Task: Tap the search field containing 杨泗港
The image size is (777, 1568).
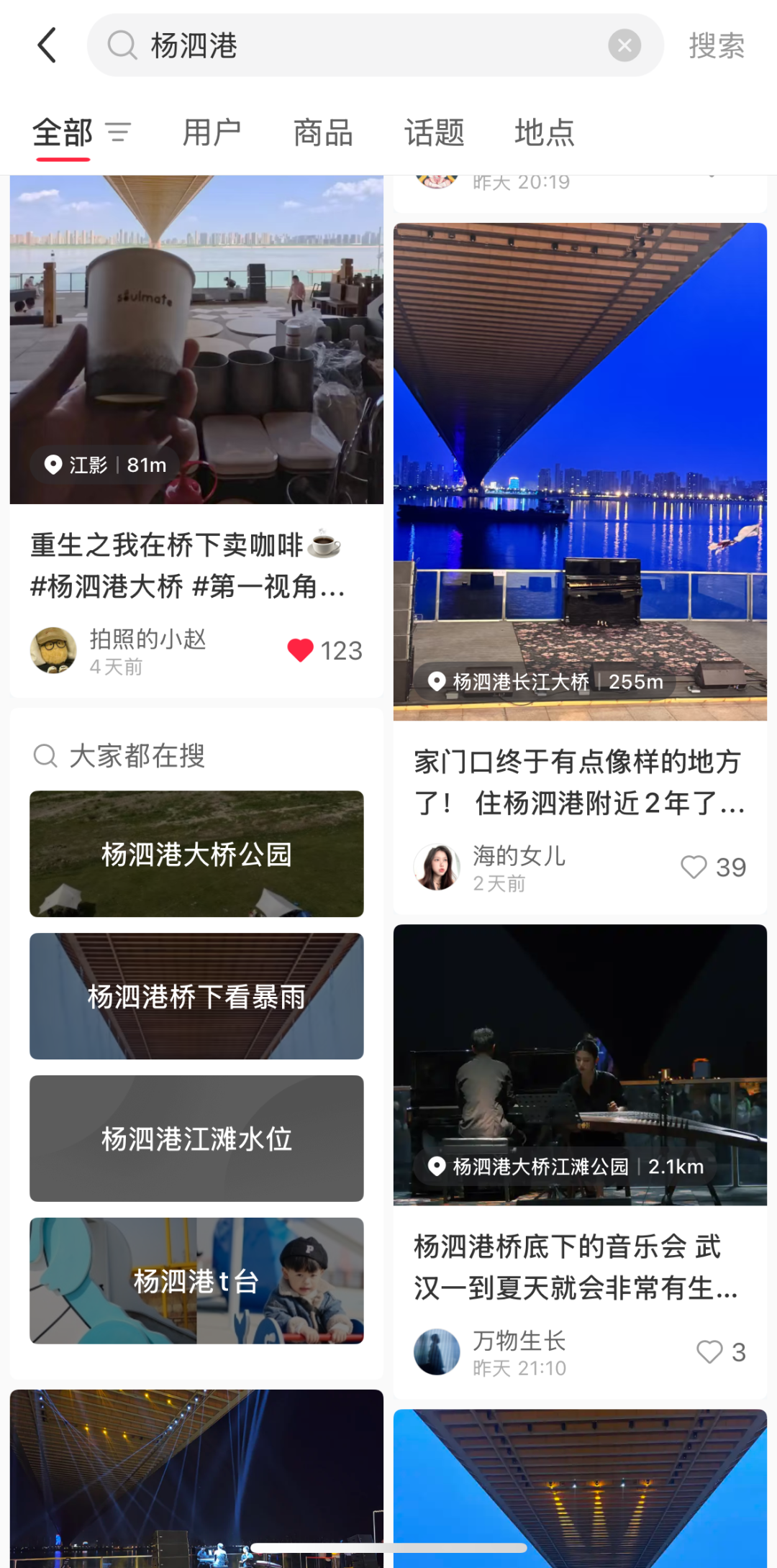Action: (x=360, y=46)
